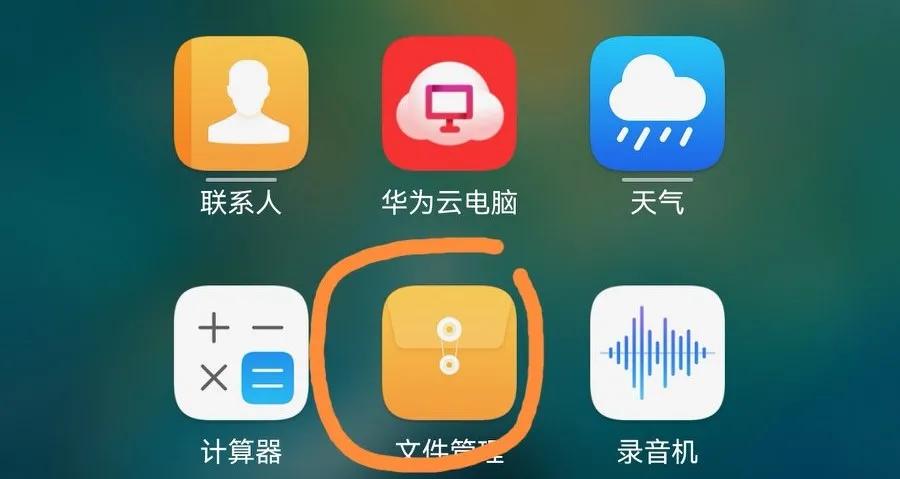Image resolution: width=900 pixels, height=479 pixels.
Task: Launch 华为云电脑 app
Action: [x=449, y=103]
